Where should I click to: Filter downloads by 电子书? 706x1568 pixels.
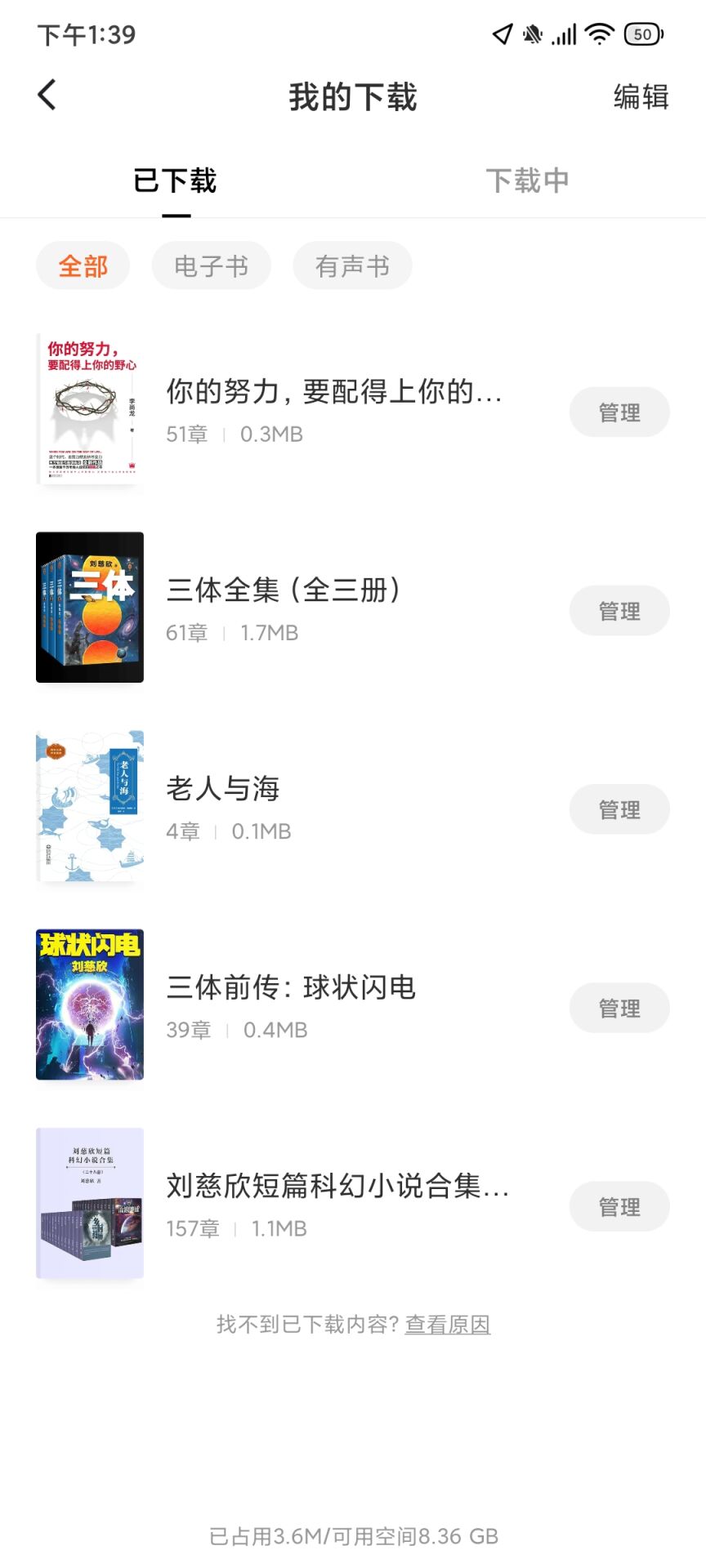click(x=211, y=265)
